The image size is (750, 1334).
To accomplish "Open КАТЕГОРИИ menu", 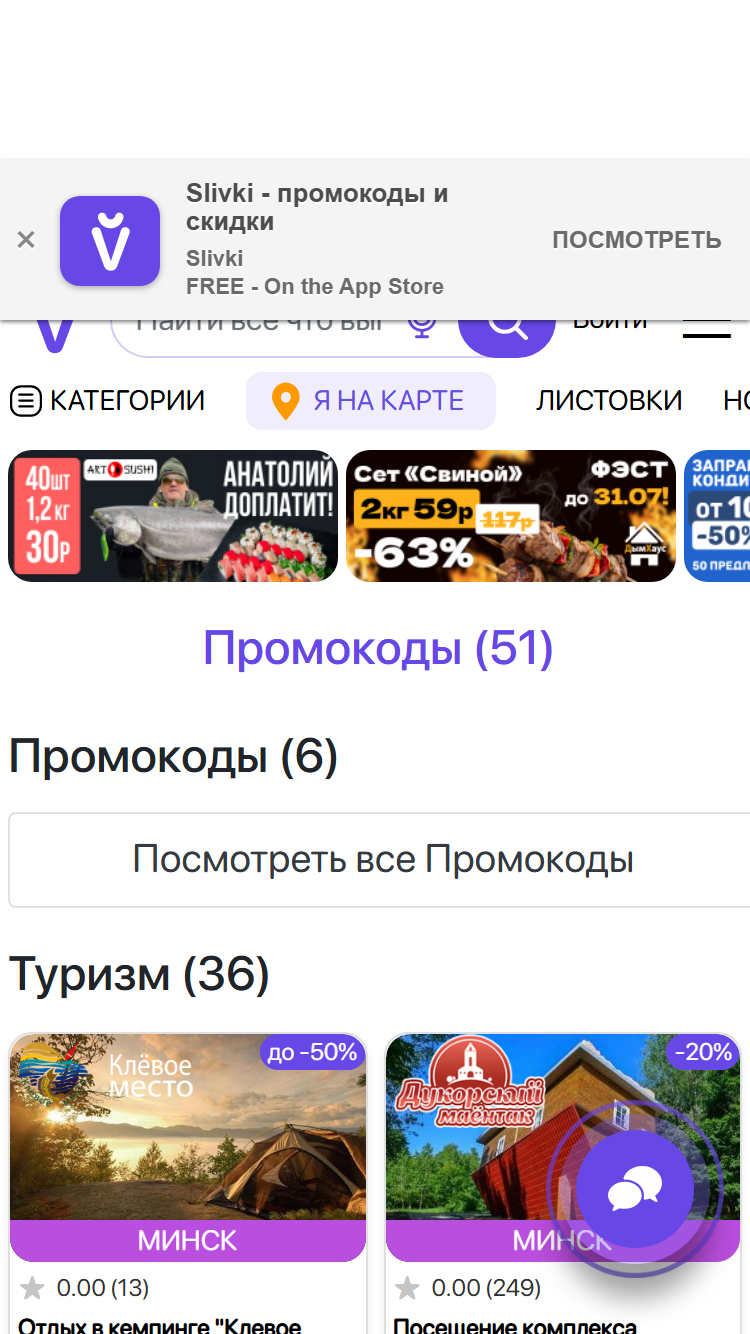I will [108, 401].
